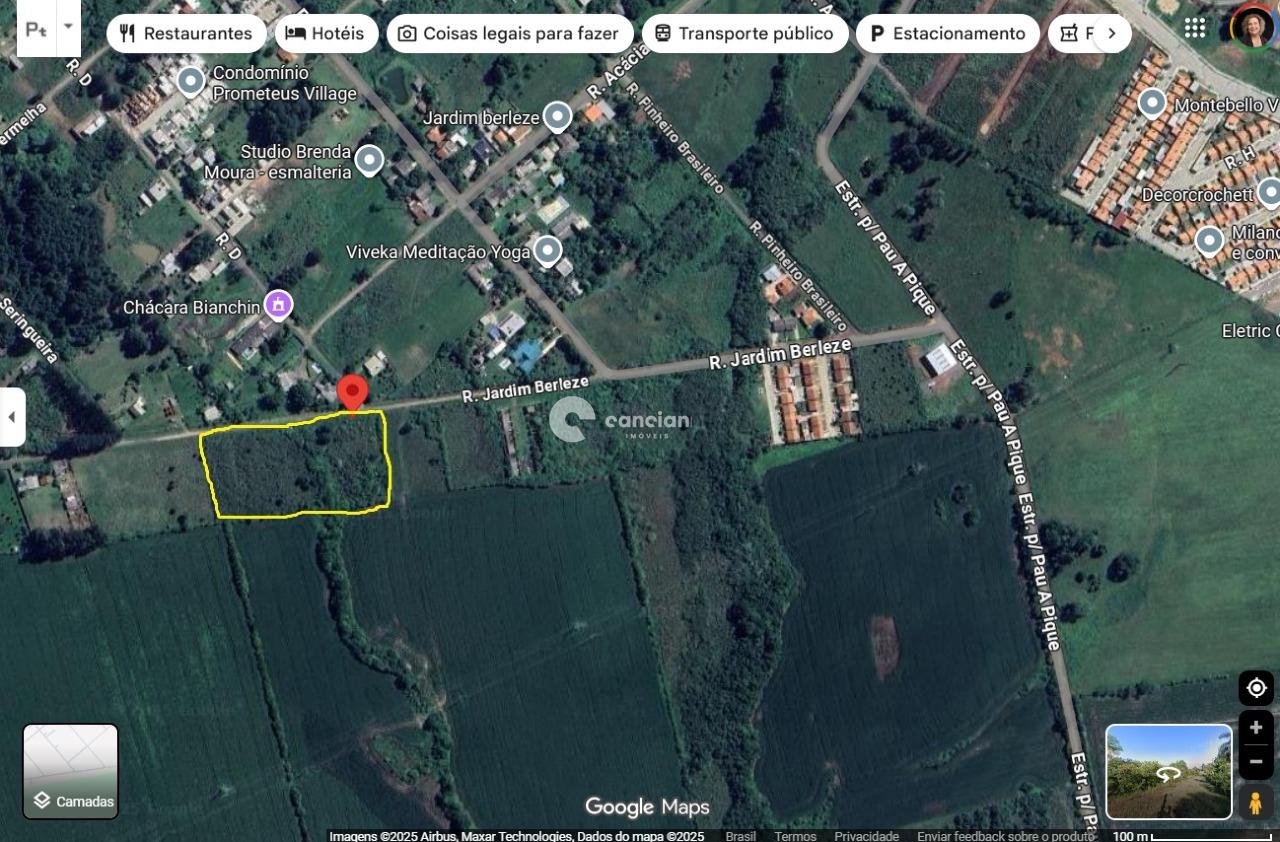Tap the Coisas legais para fazer chip
1280x842 pixels.
[x=509, y=33]
